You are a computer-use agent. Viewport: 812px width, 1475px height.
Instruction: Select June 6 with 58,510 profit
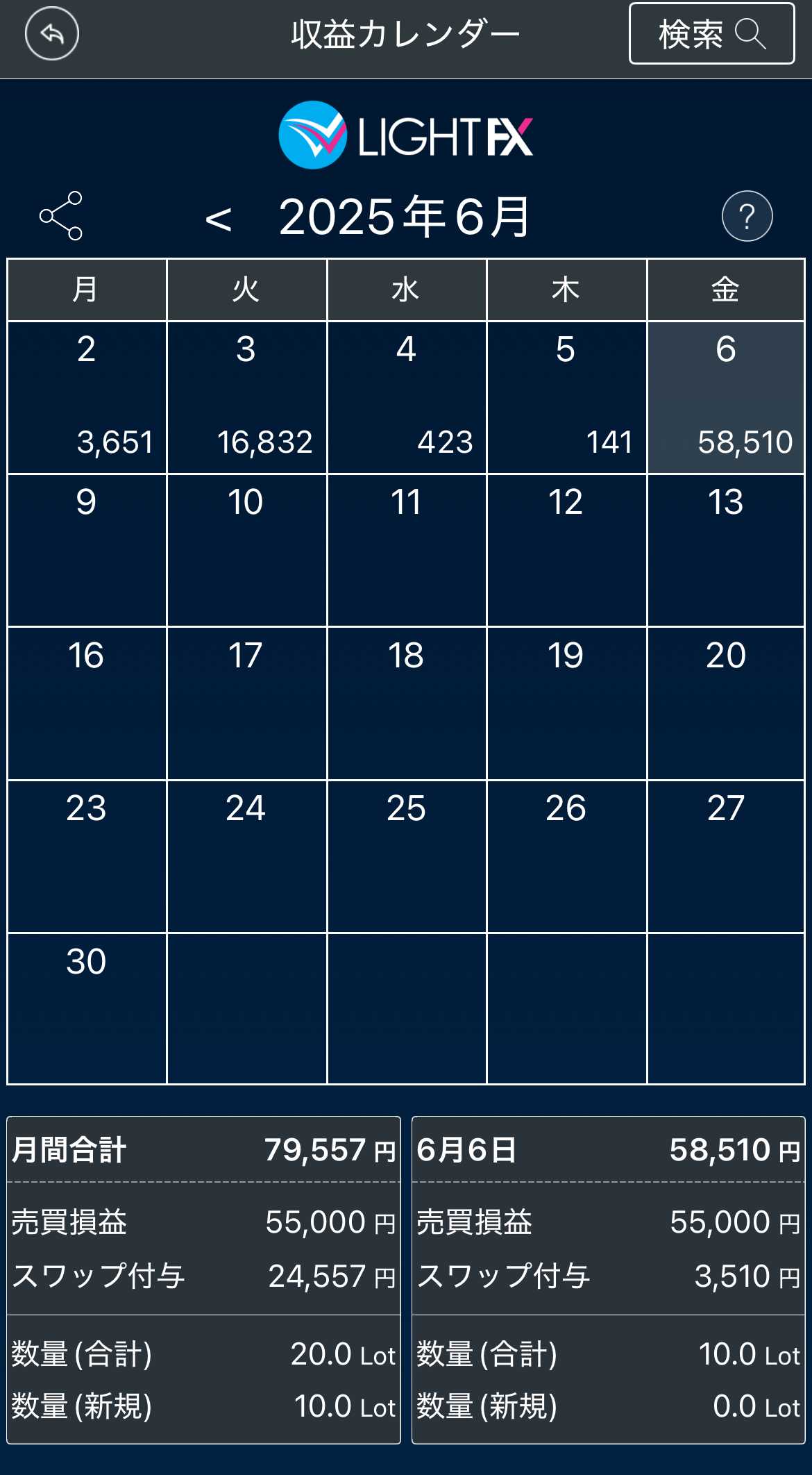coord(726,397)
